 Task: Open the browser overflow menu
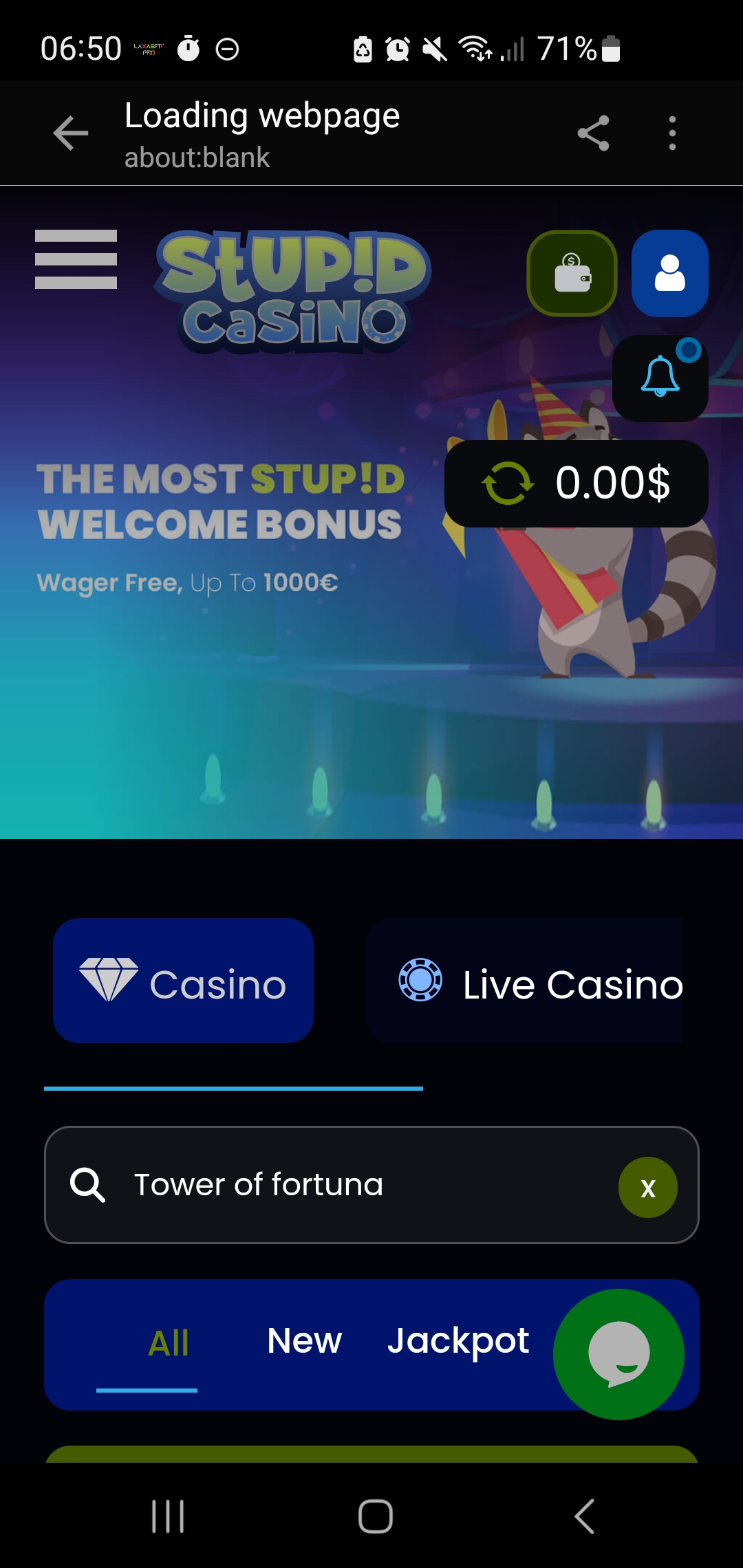[x=672, y=133]
